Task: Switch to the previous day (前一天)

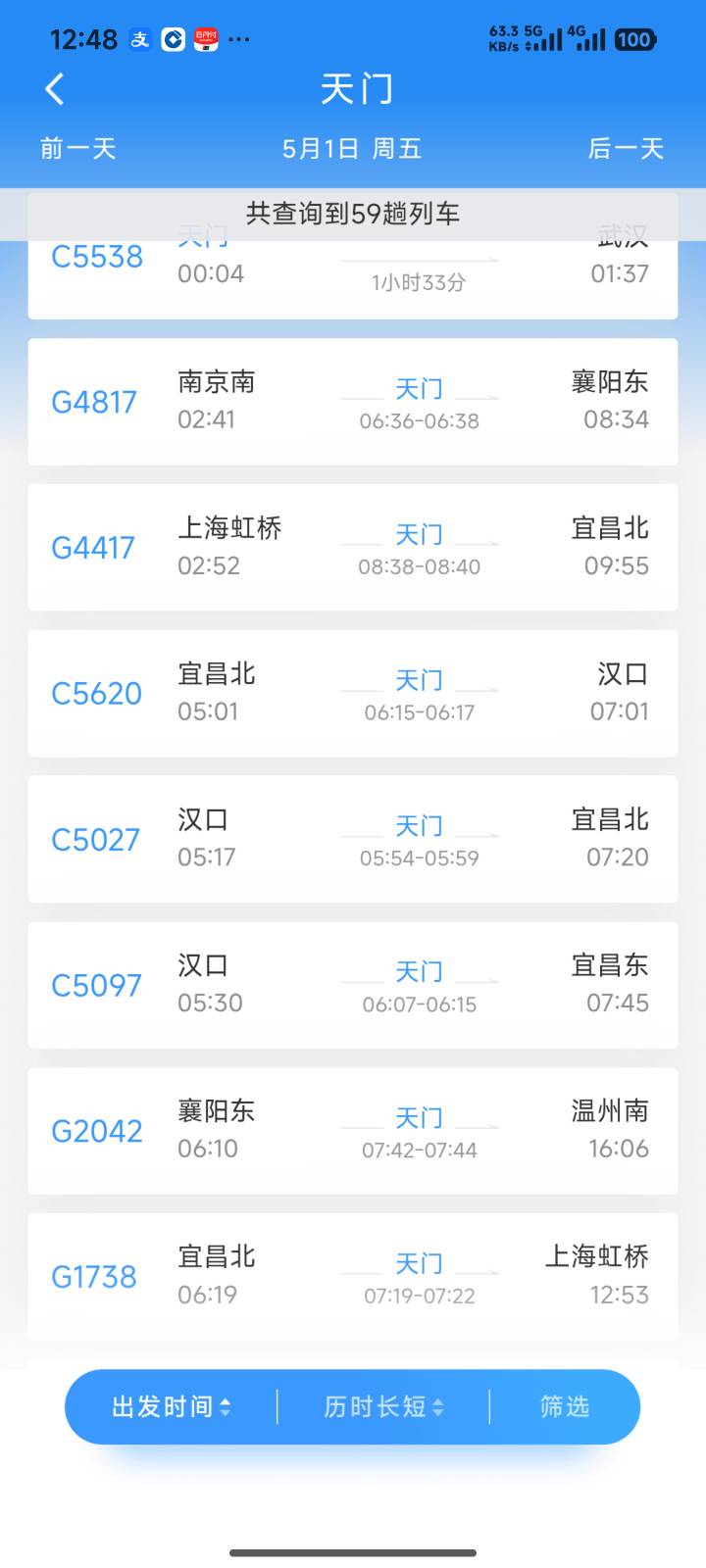Action: 78,149
